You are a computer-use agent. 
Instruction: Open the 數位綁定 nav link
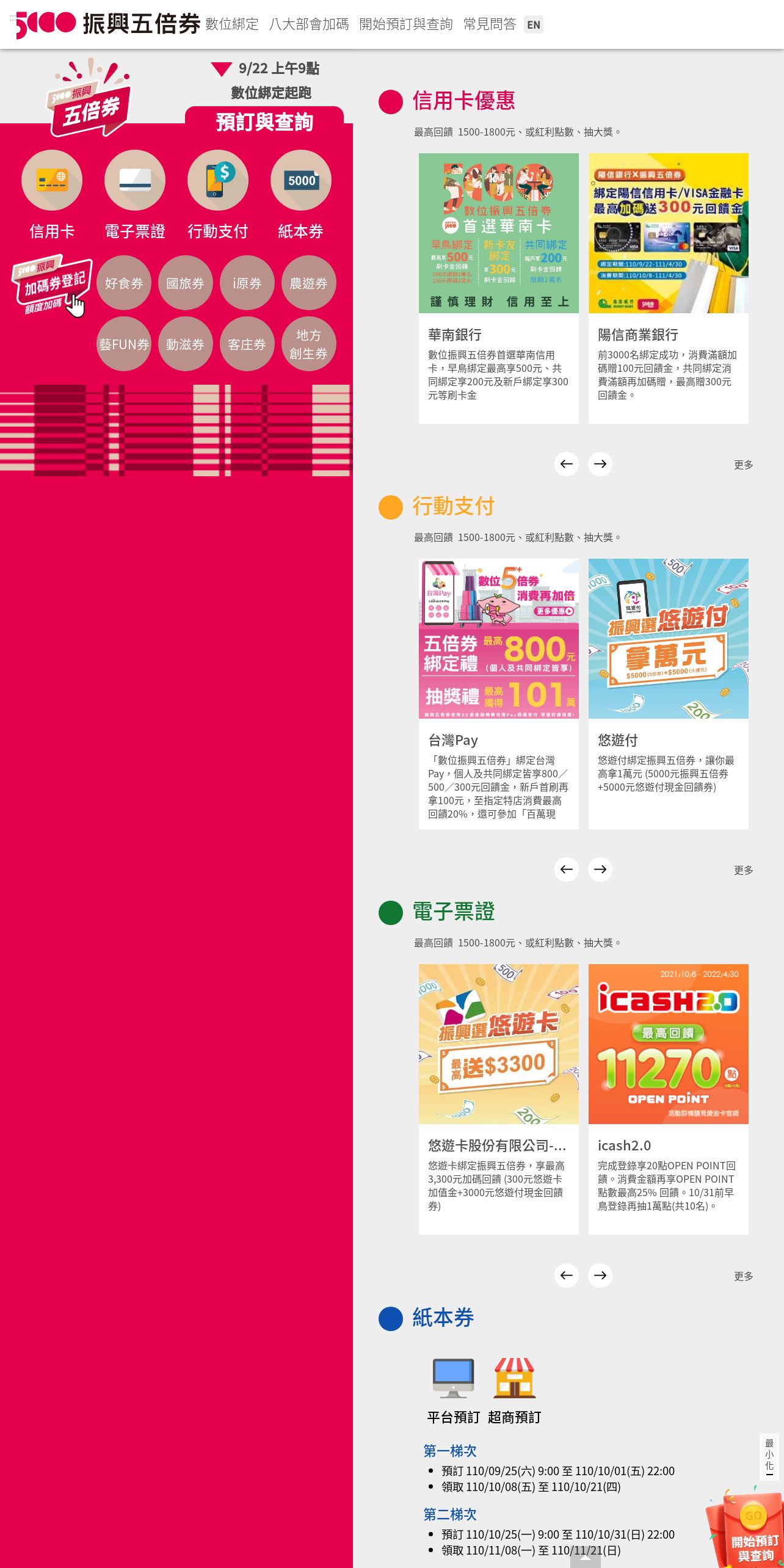[232, 24]
